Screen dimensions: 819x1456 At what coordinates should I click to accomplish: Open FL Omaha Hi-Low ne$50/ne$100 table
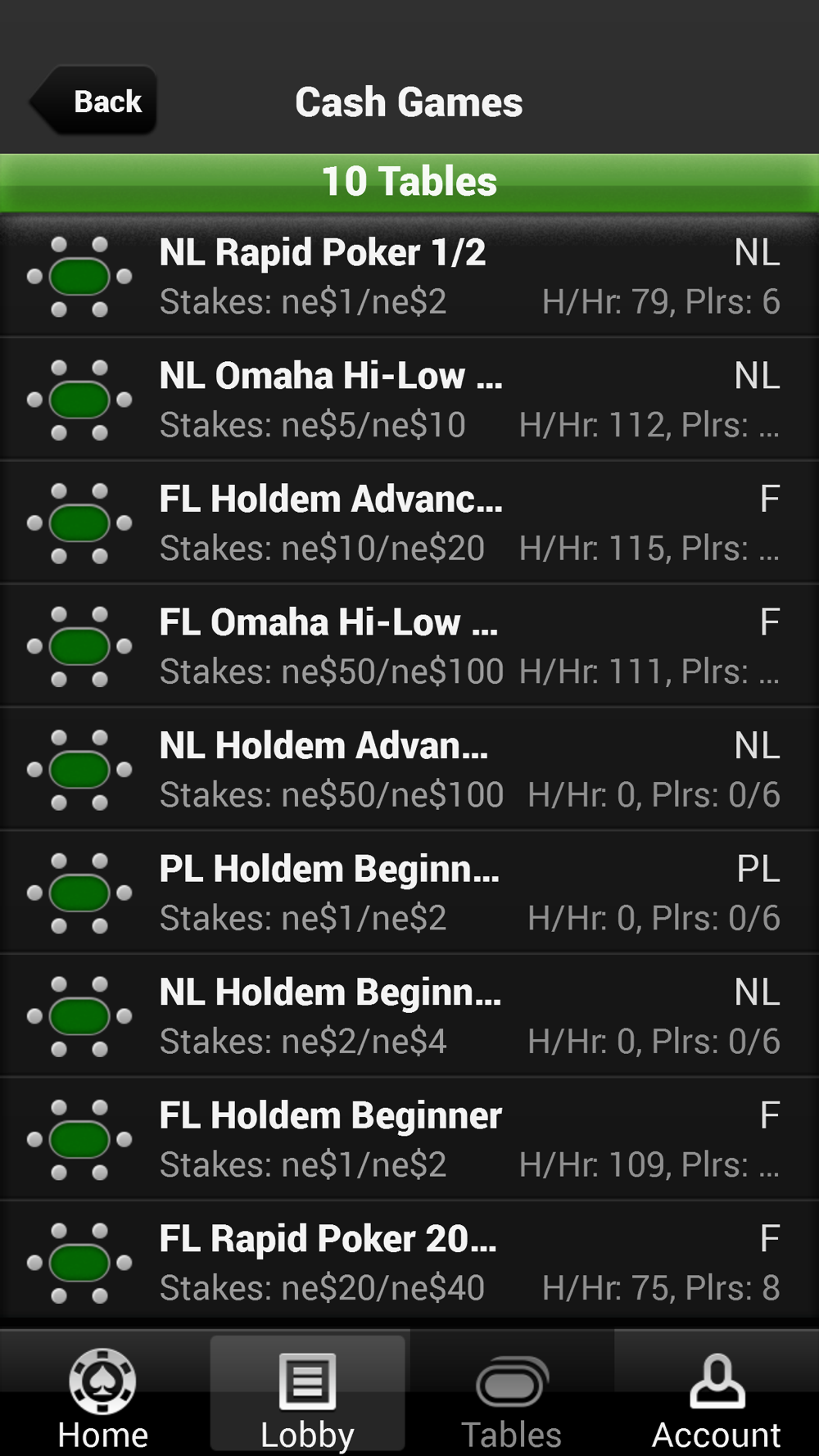click(x=409, y=646)
